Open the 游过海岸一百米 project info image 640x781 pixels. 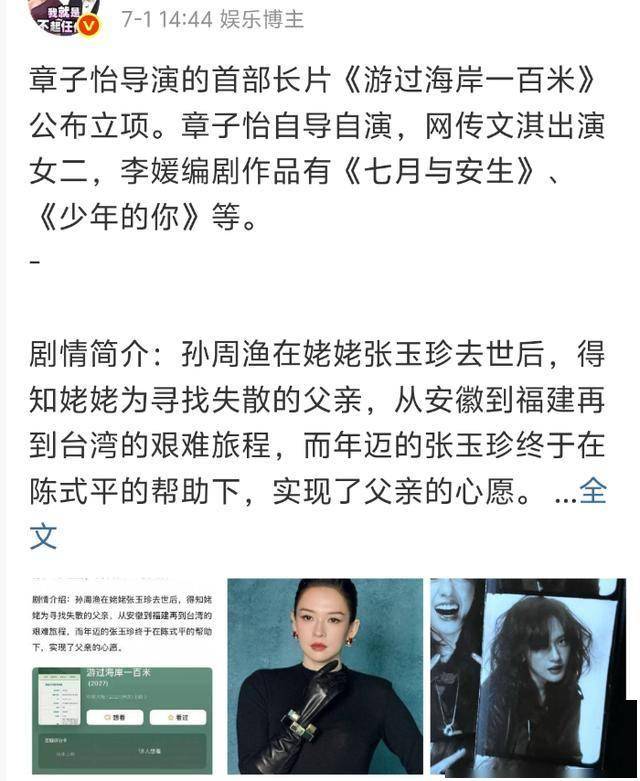click(x=120, y=676)
